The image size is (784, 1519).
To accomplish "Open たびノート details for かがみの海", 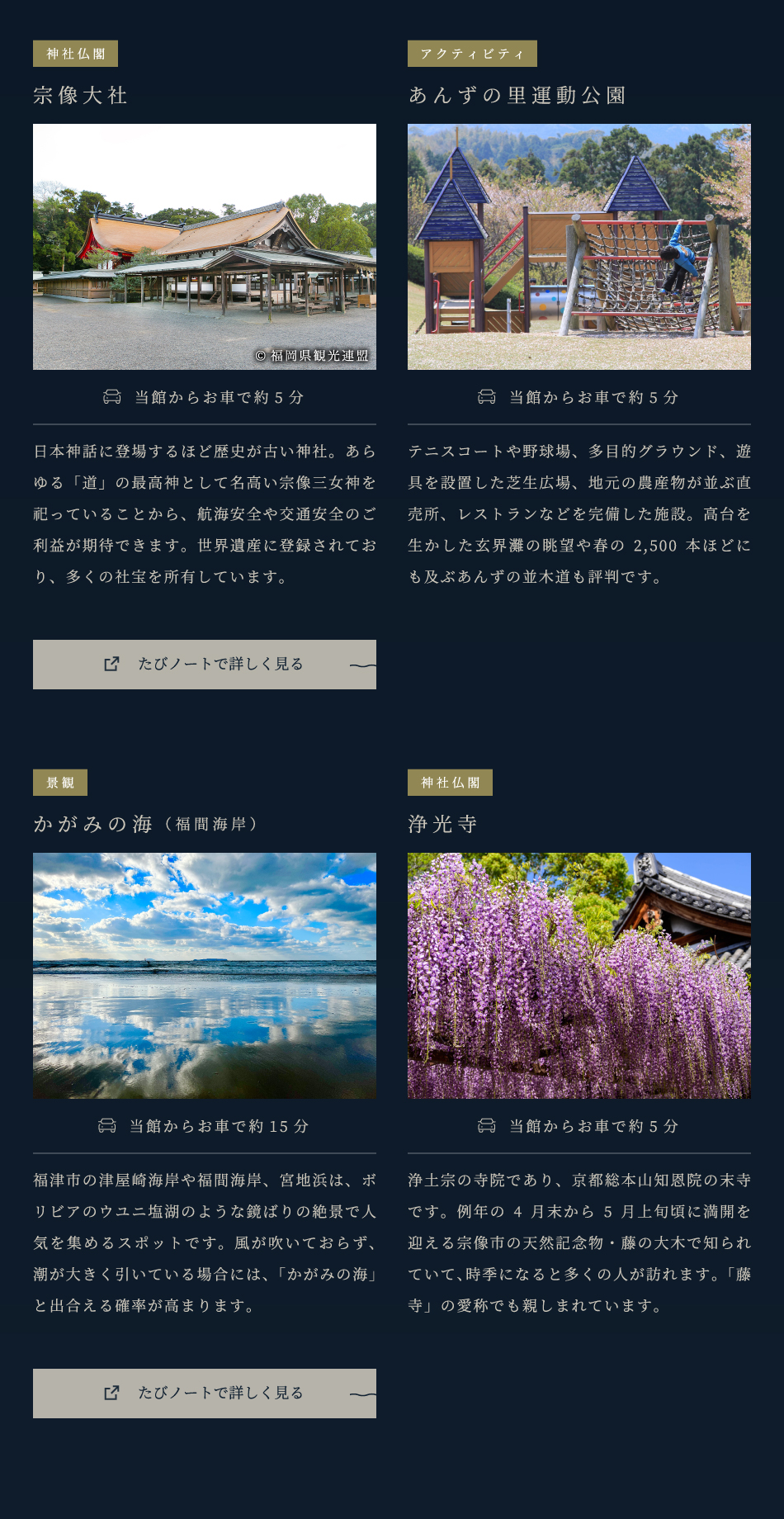I will click(204, 1394).
